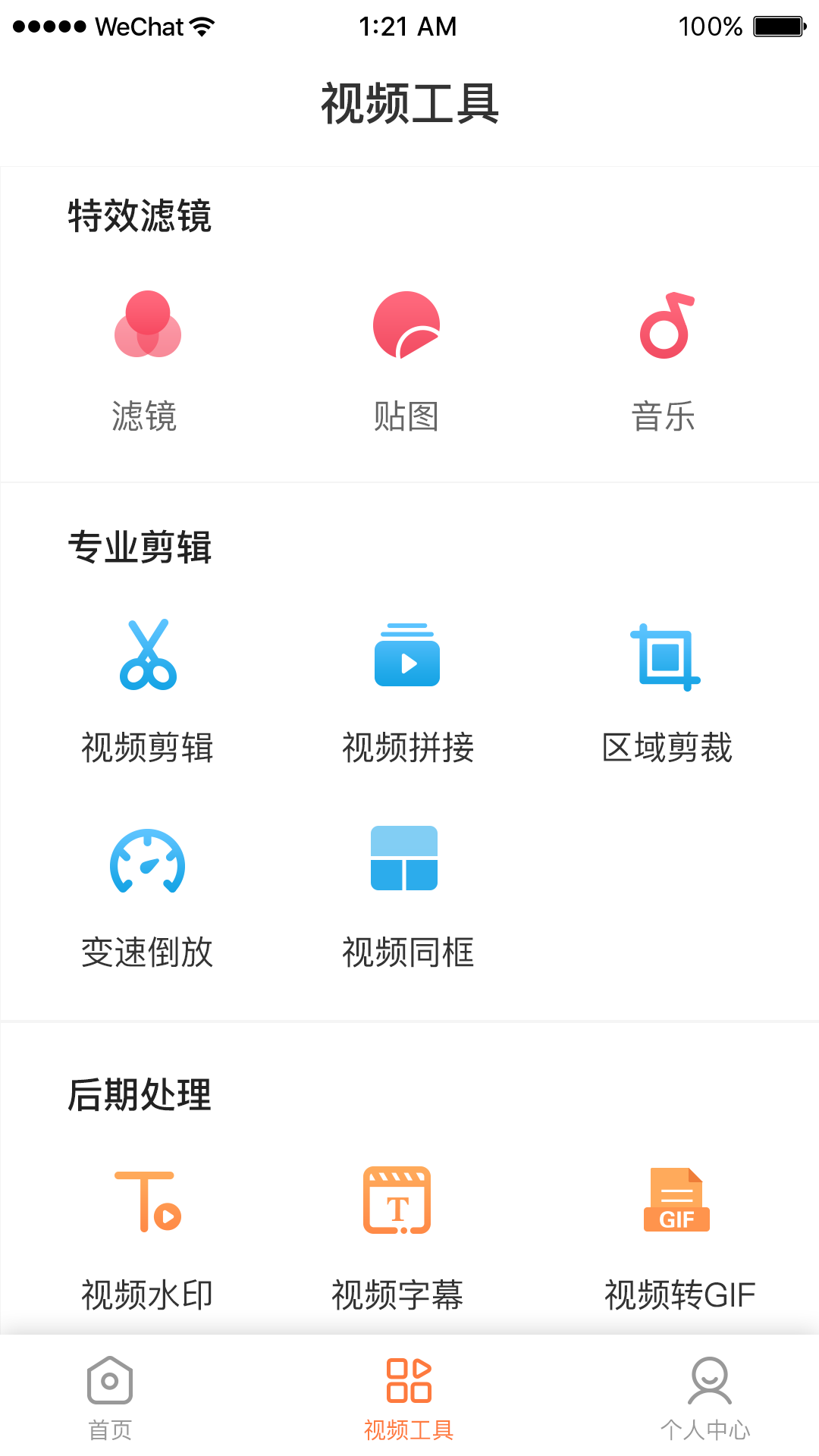Viewport: 819px width, 1456px height.
Task: Tap the 视频工具 tab
Action: (x=409, y=1398)
